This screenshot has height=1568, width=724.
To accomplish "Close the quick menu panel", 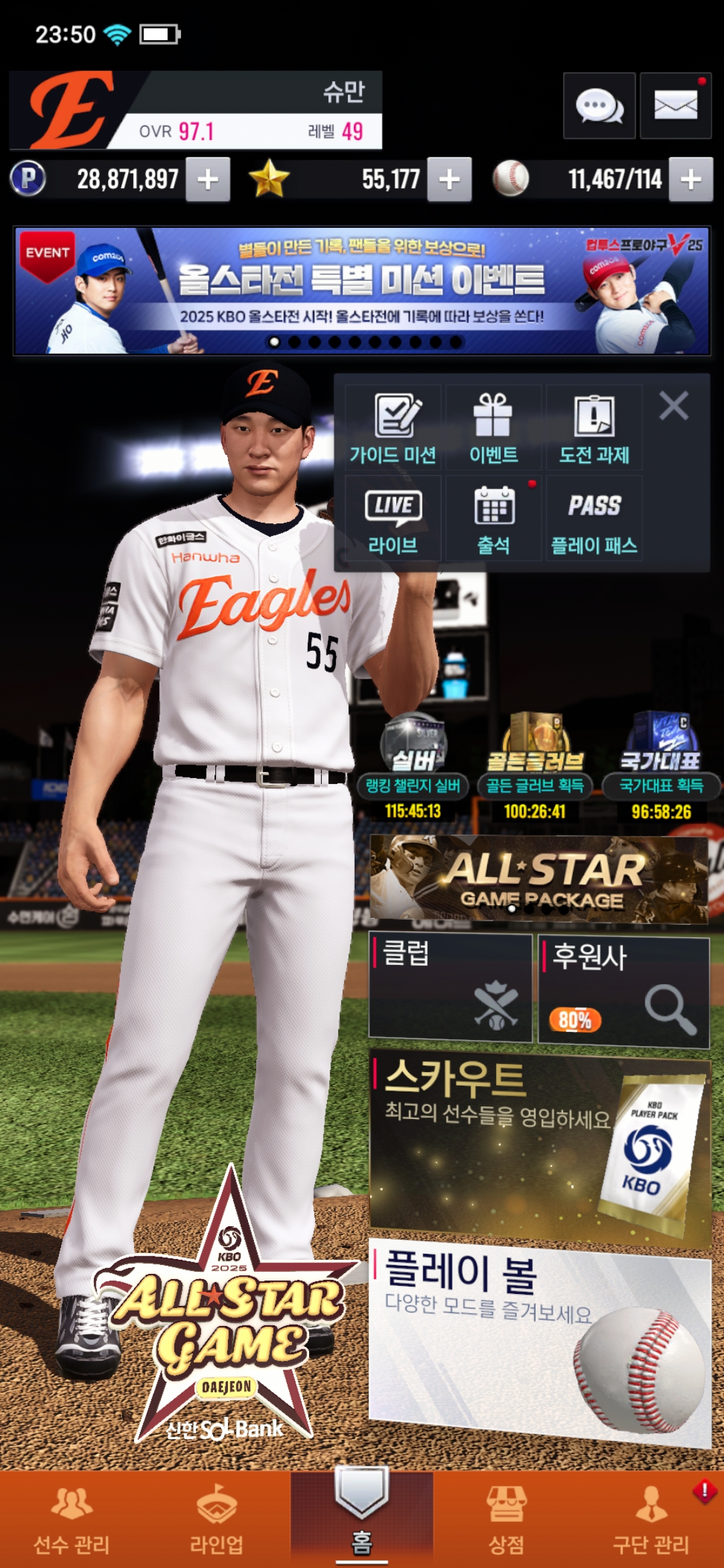I will point(674,406).
